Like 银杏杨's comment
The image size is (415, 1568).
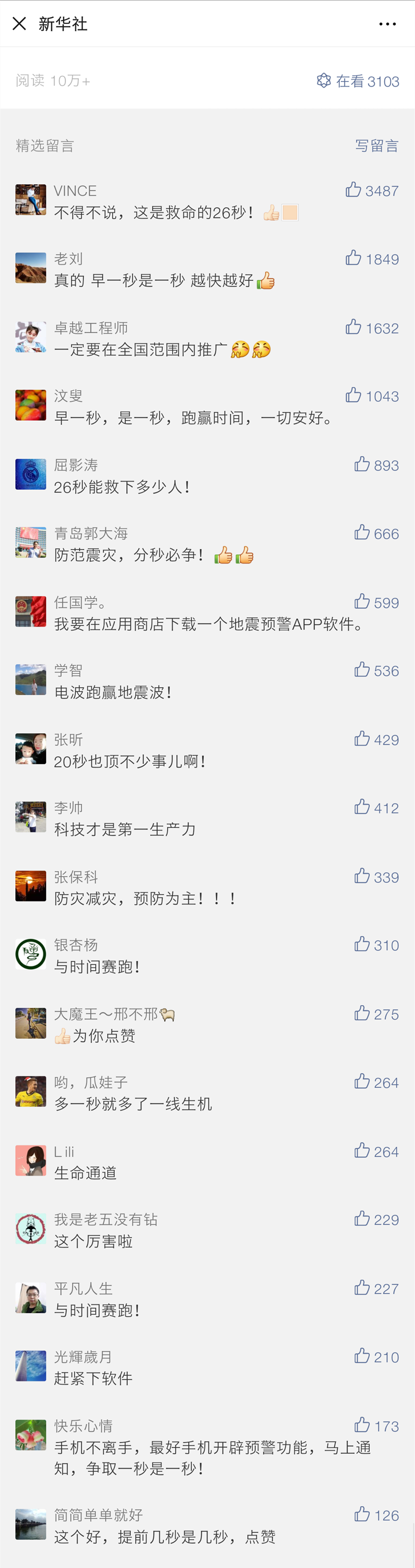[x=362, y=945]
